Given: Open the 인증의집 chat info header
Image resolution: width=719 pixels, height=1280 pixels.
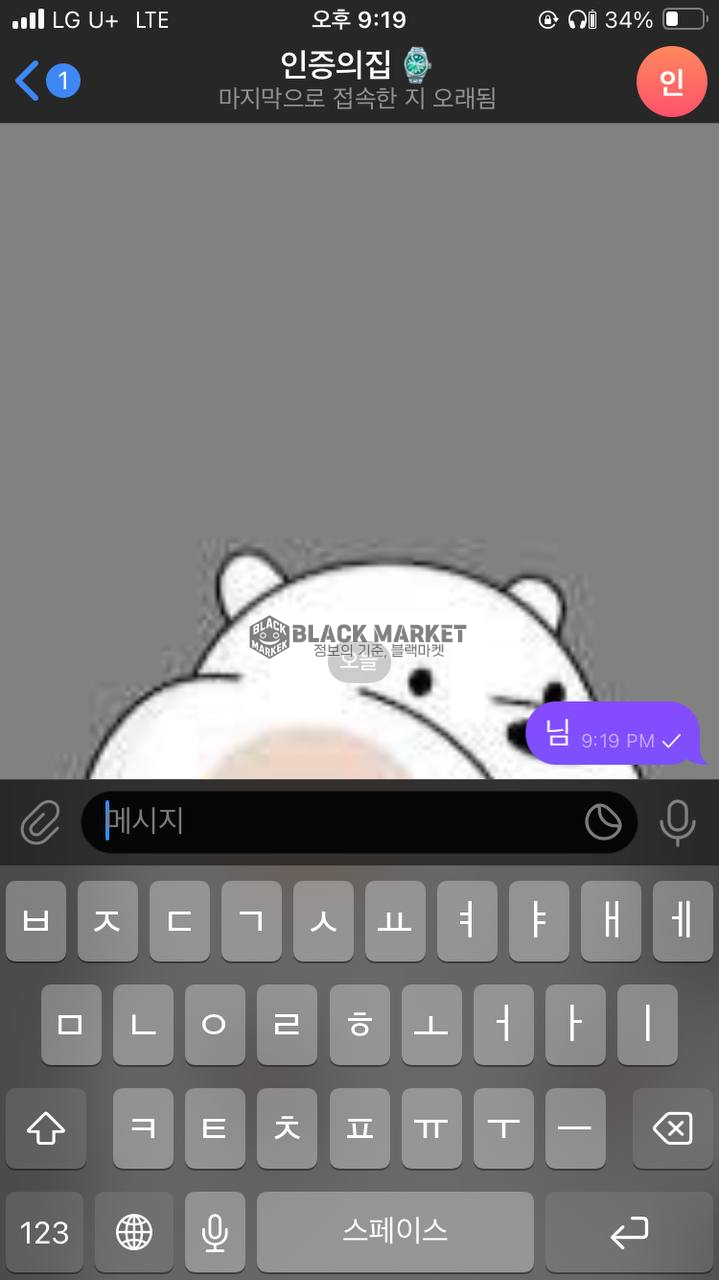Looking at the screenshot, I should [357, 80].
